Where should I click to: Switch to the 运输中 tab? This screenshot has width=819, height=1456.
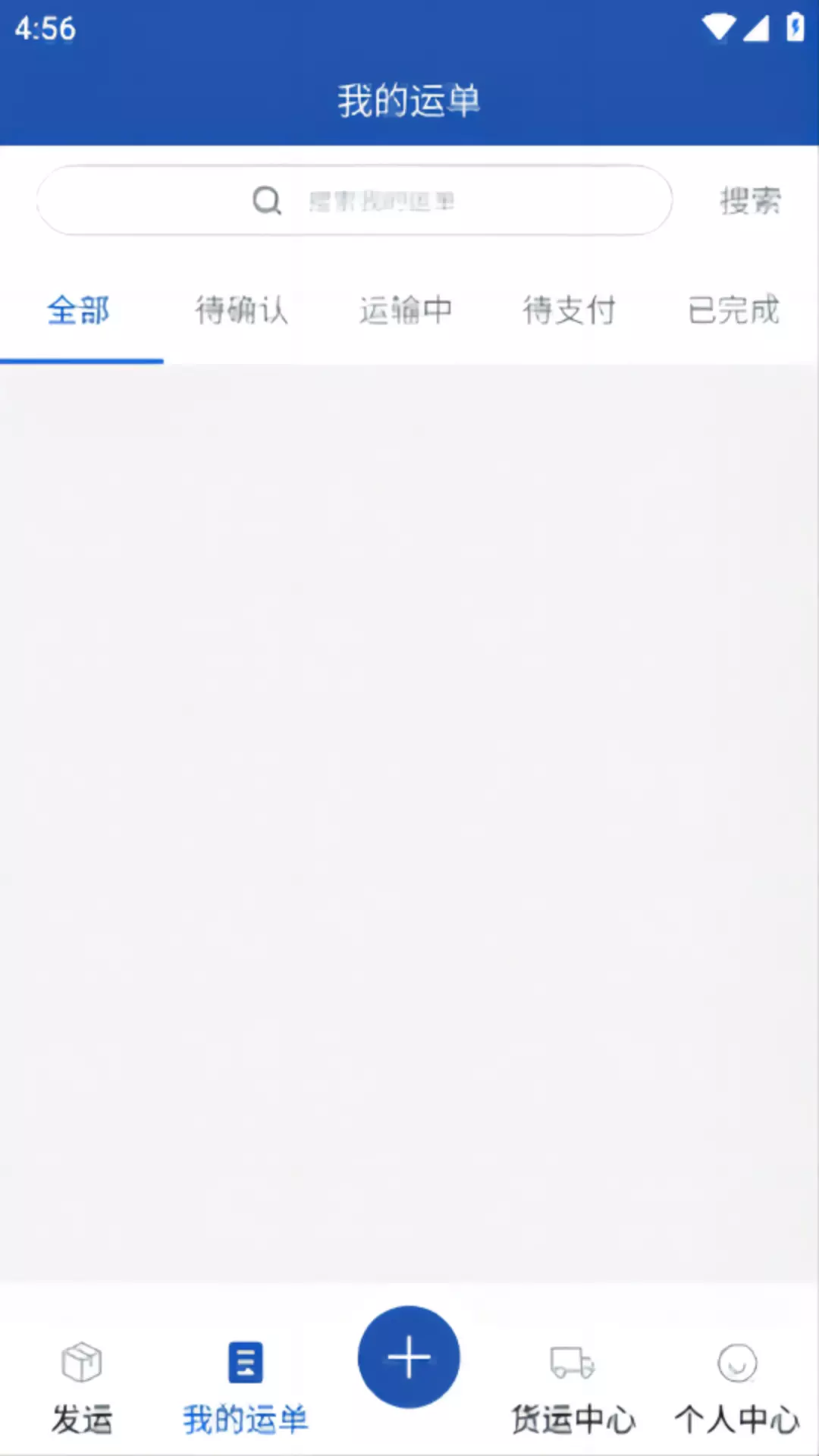coord(406,310)
